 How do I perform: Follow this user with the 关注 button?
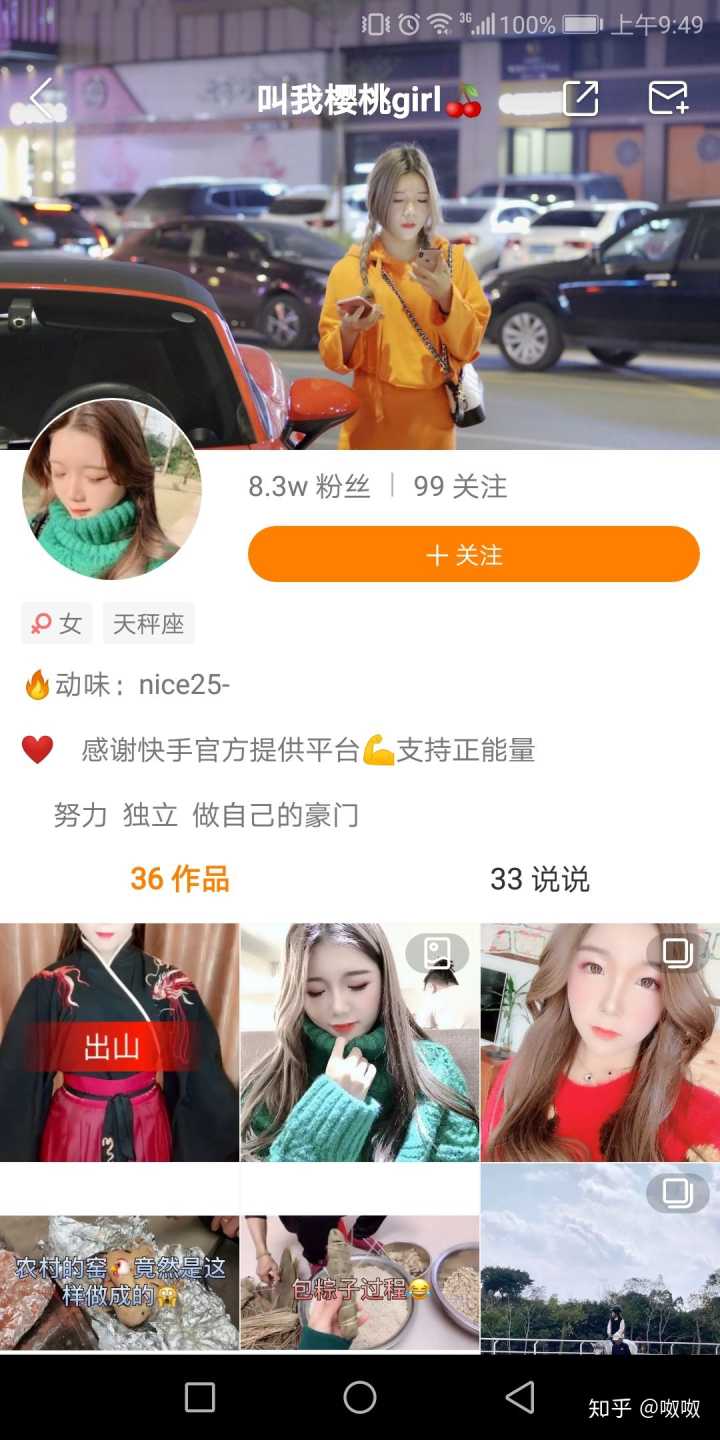(473, 554)
